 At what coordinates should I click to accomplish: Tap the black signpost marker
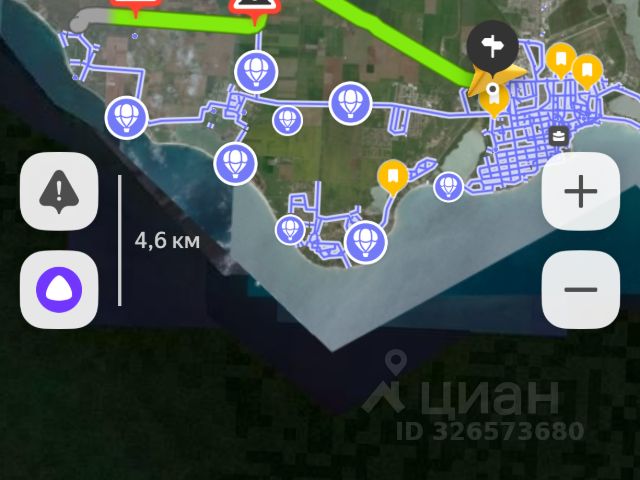[x=492, y=45]
